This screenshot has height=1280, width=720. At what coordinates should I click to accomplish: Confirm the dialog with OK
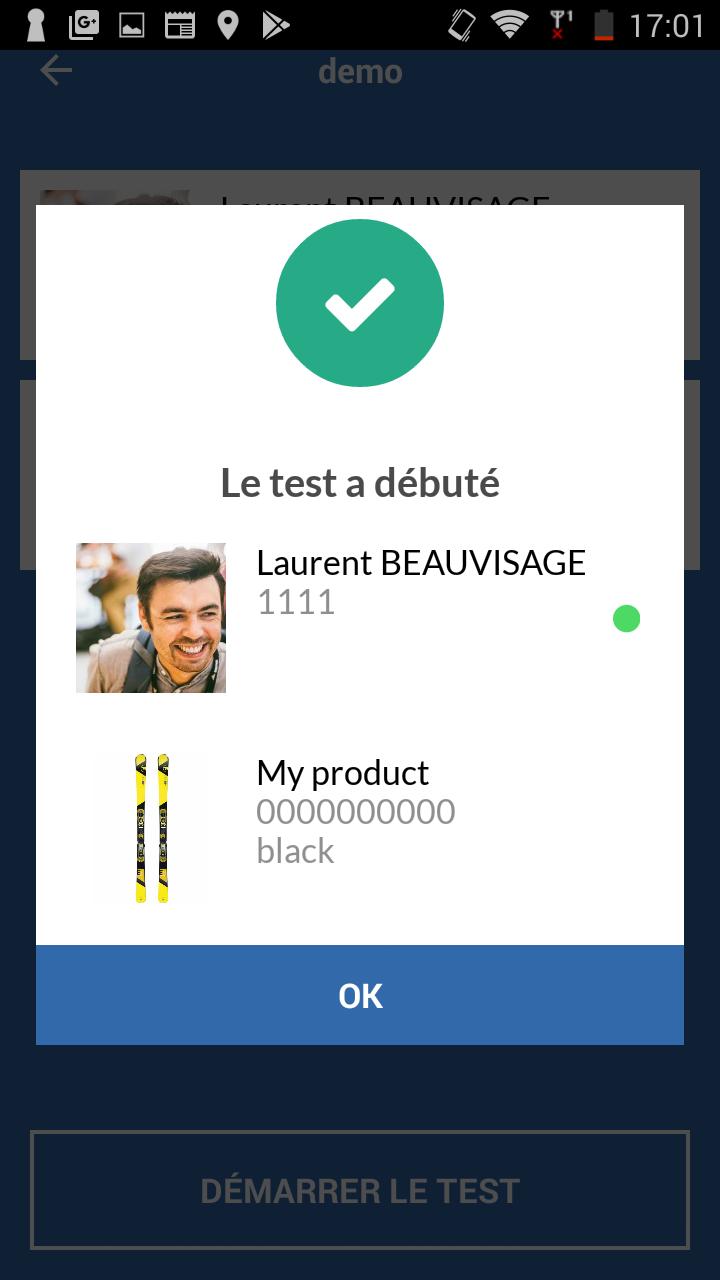point(360,995)
